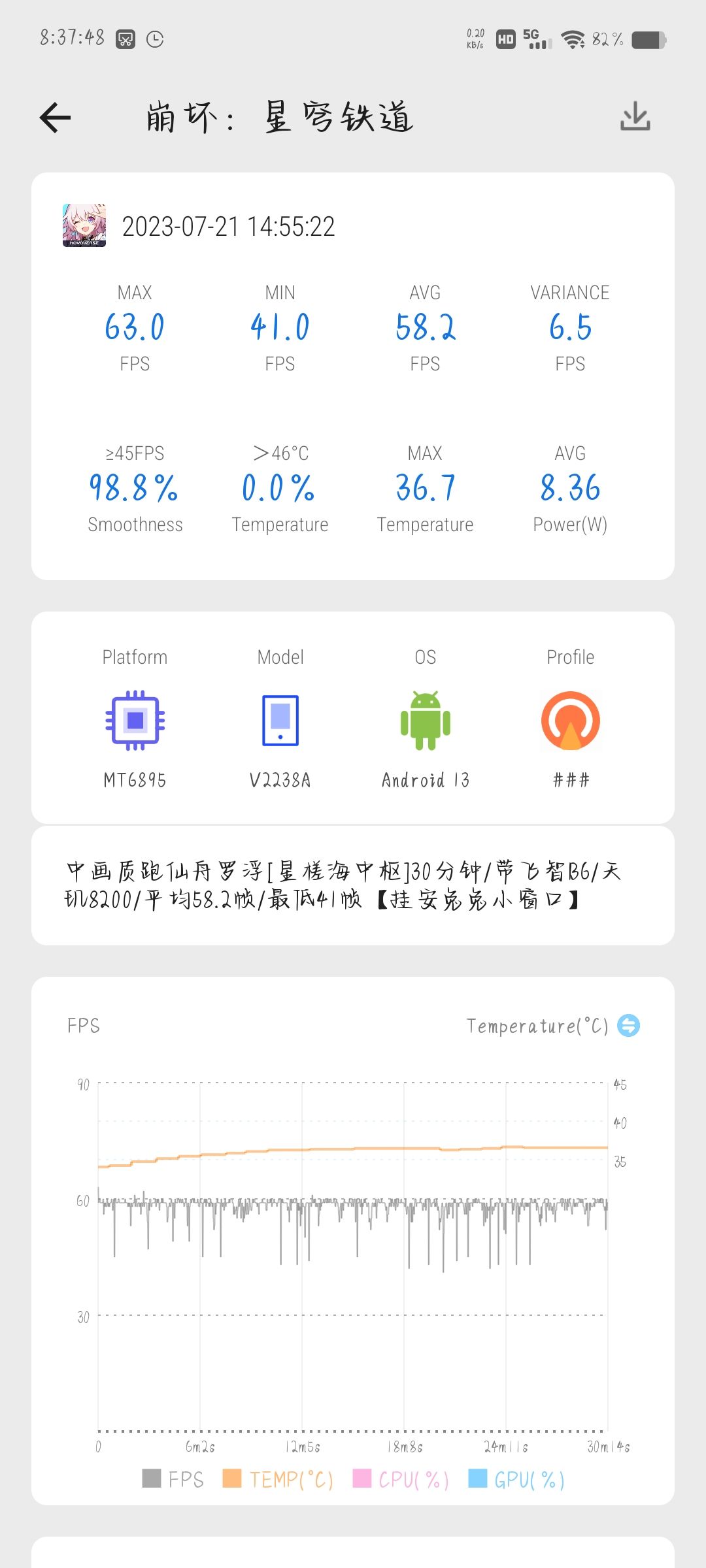Click the blue chart swap icon near Temperature

[629, 1024]
